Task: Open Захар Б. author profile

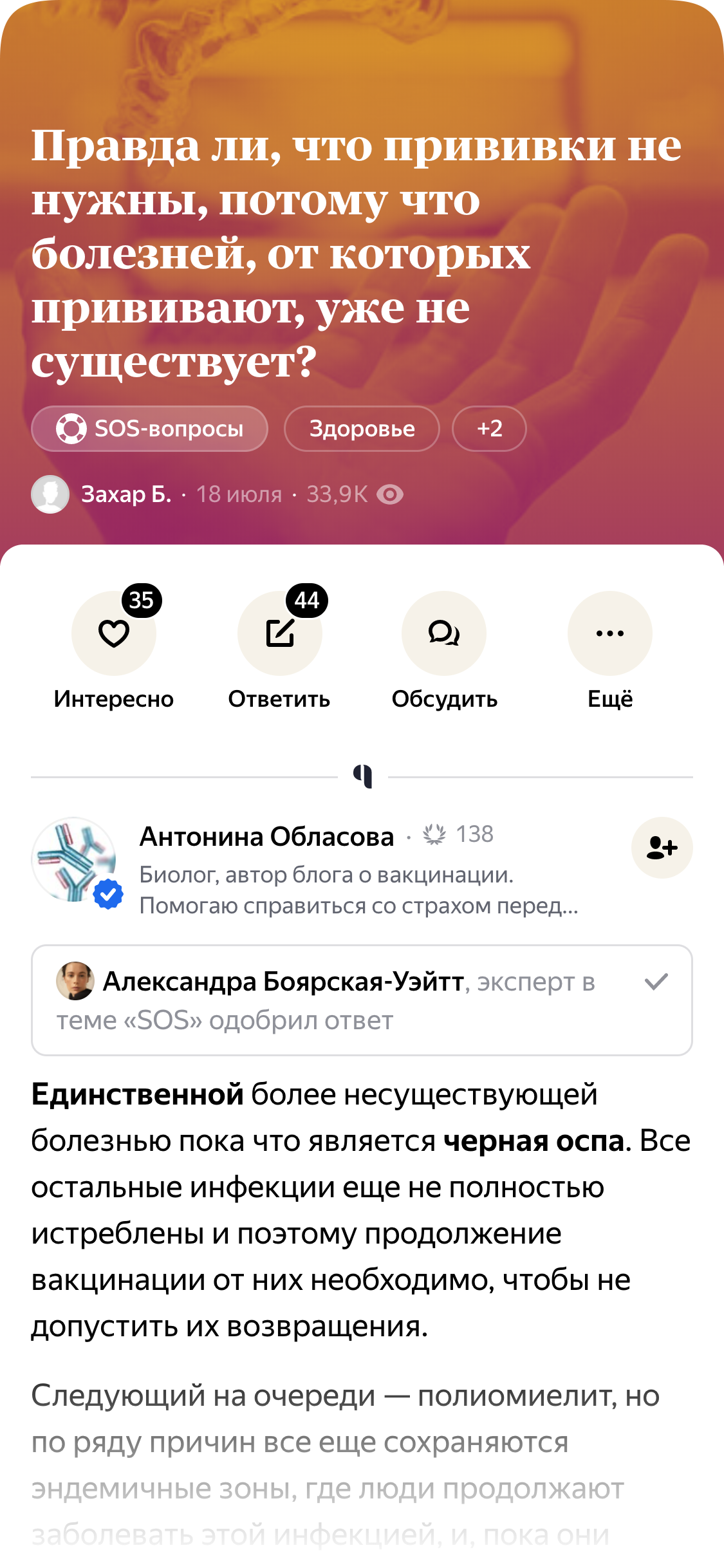Action: tap(125, 494)
